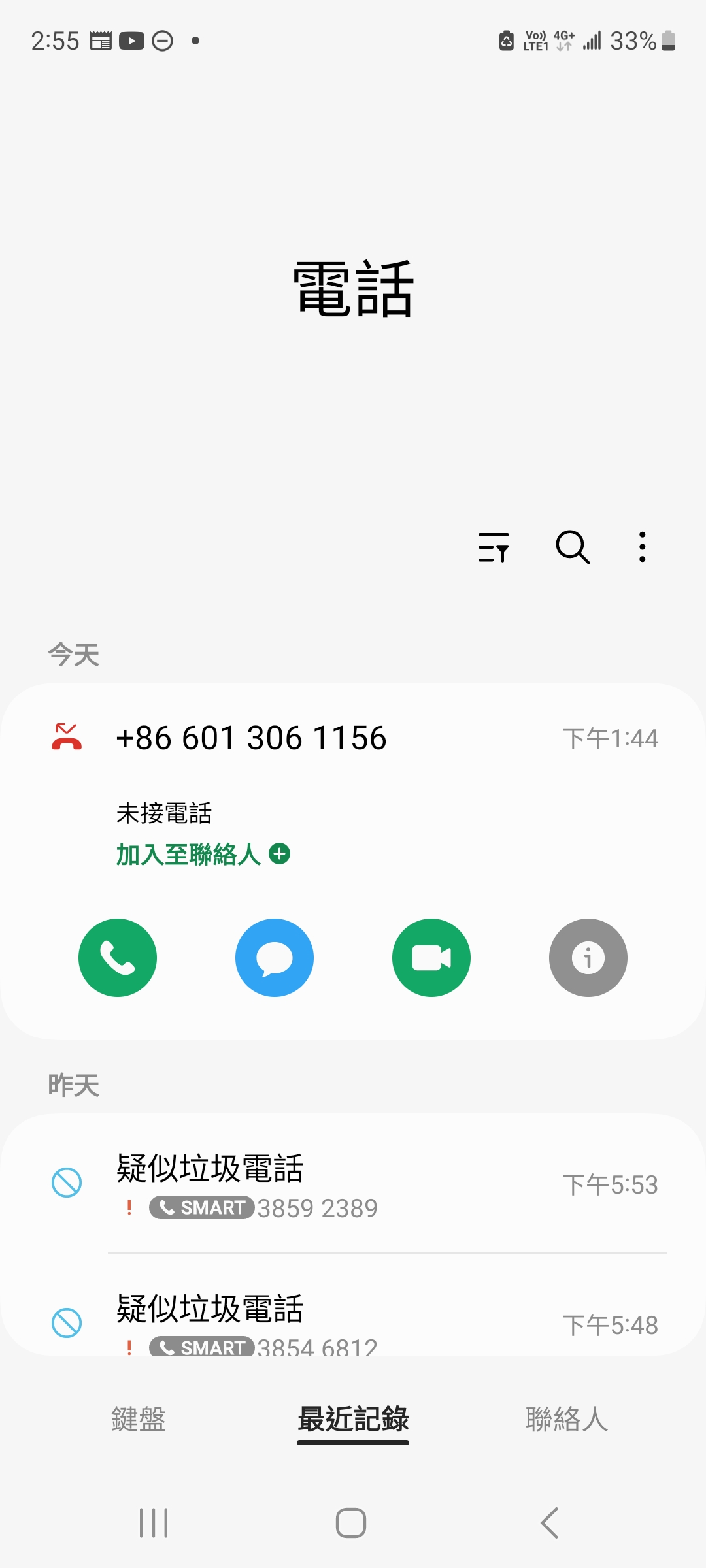The image size is (706, 1568).
Task: Open spam call entry 3859 2389
Action: [x=353, y=1184]
